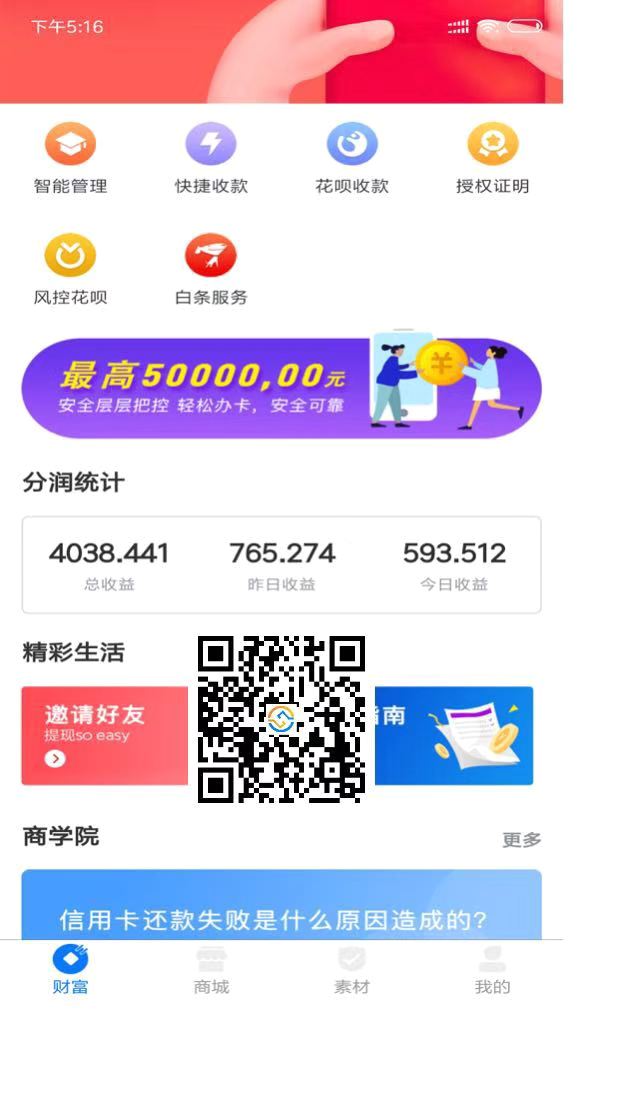Open 快捷收款 quick payment
621x1104 pixels.
click(x=211, y=158)
